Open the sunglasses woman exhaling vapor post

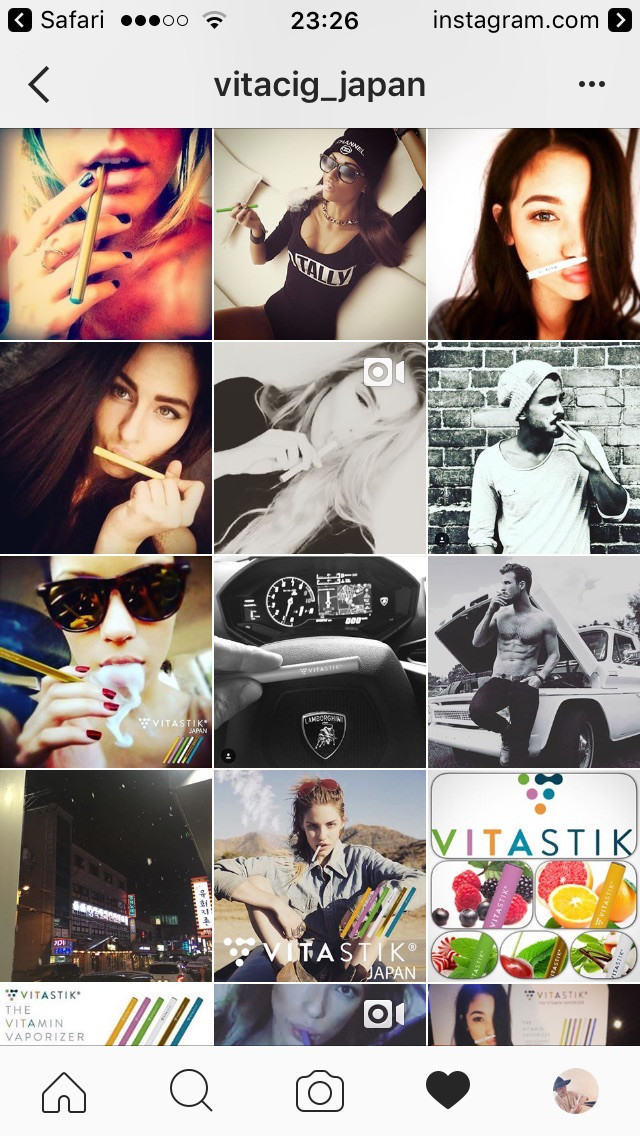(106, 662)
